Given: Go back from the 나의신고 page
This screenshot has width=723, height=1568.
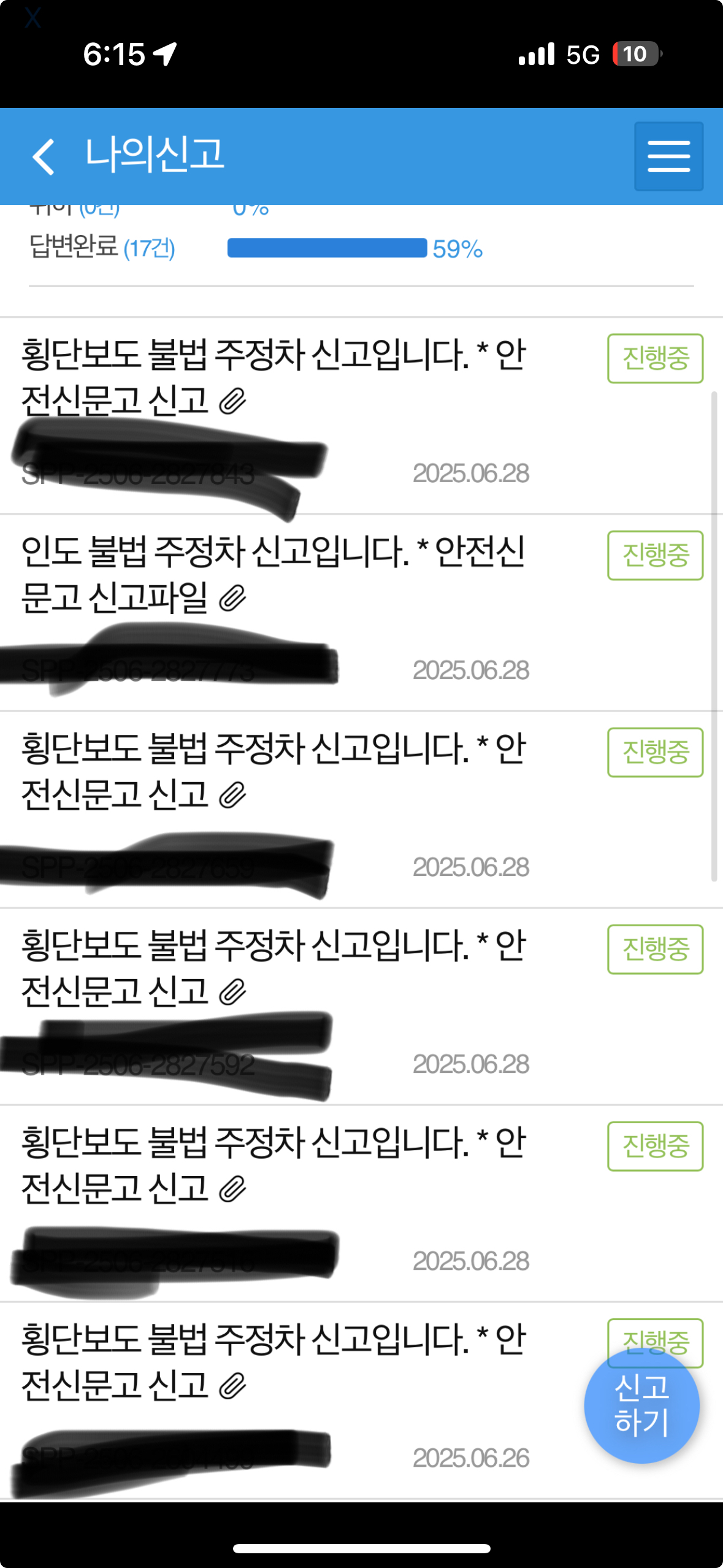Looking at the screenshot, I should (x=44, y=156).
